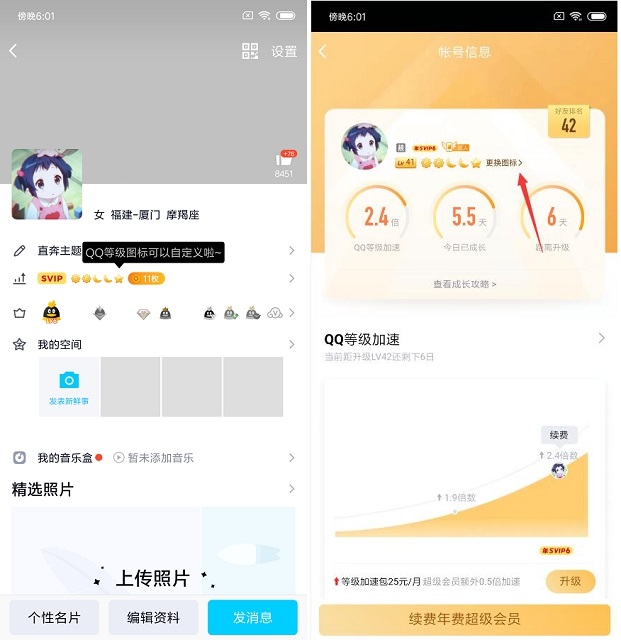View the profile avatar picture

[46, 184]
